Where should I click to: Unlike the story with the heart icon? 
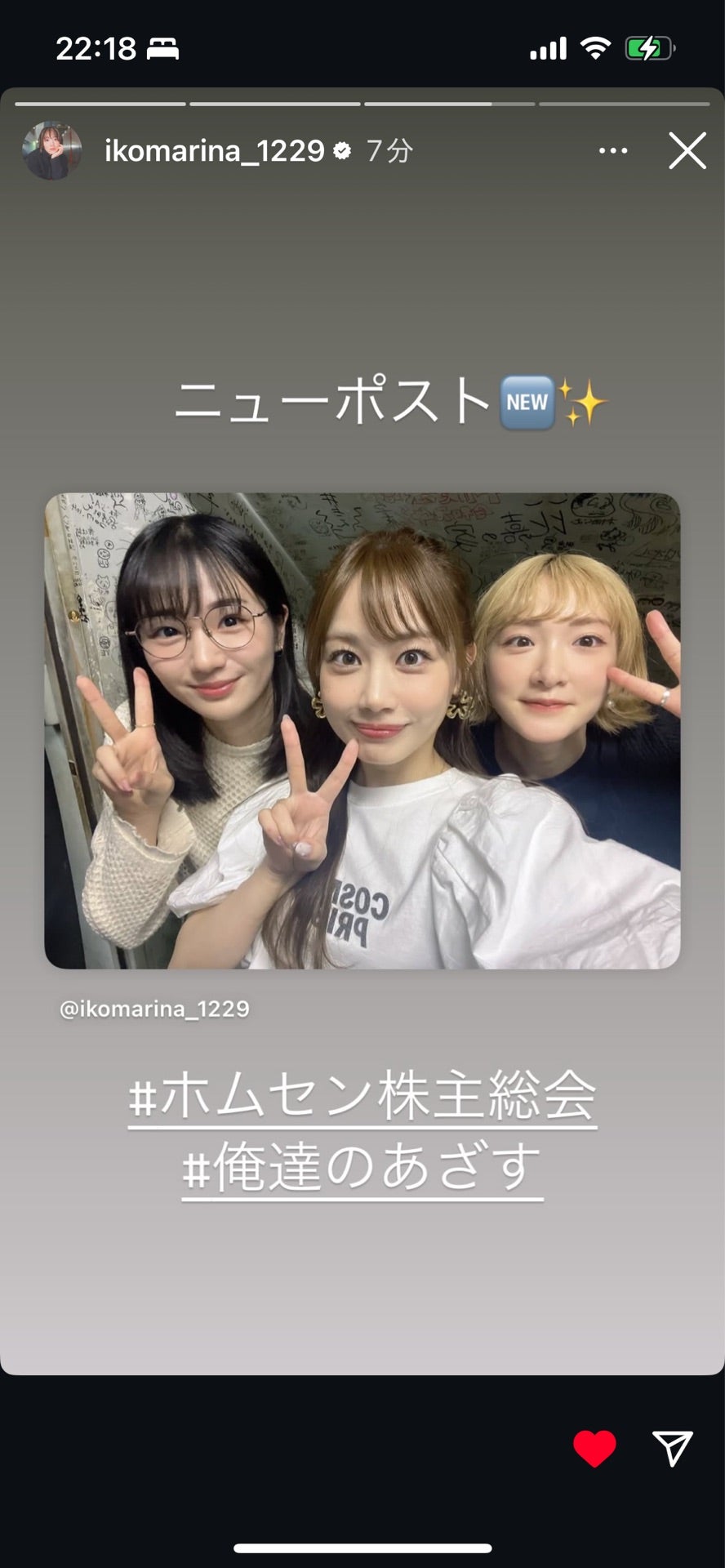coord(594,1449)
